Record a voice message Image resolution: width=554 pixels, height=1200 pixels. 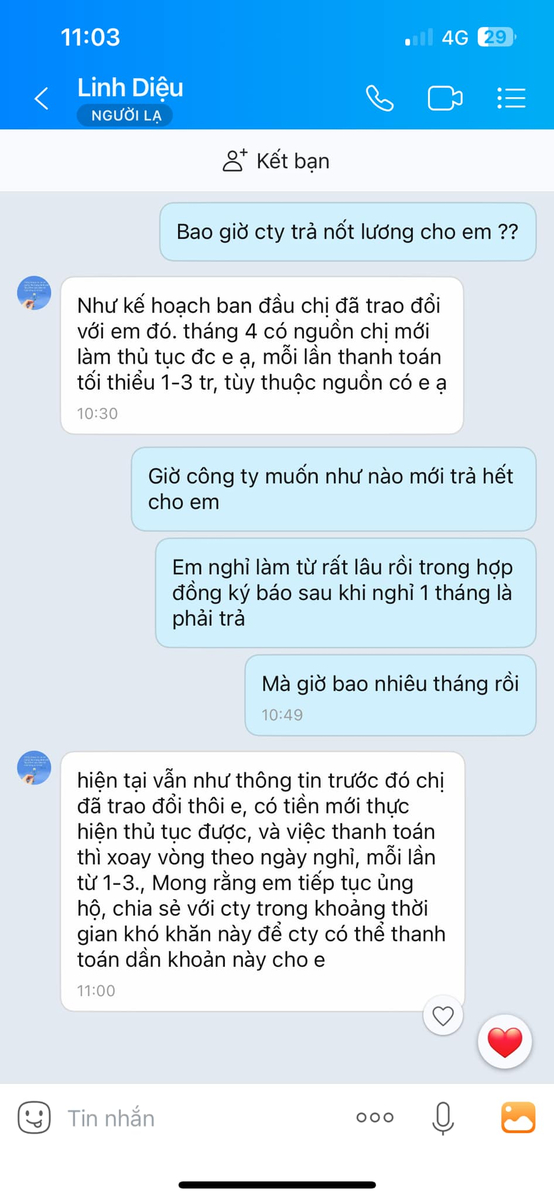point(443,1117)
